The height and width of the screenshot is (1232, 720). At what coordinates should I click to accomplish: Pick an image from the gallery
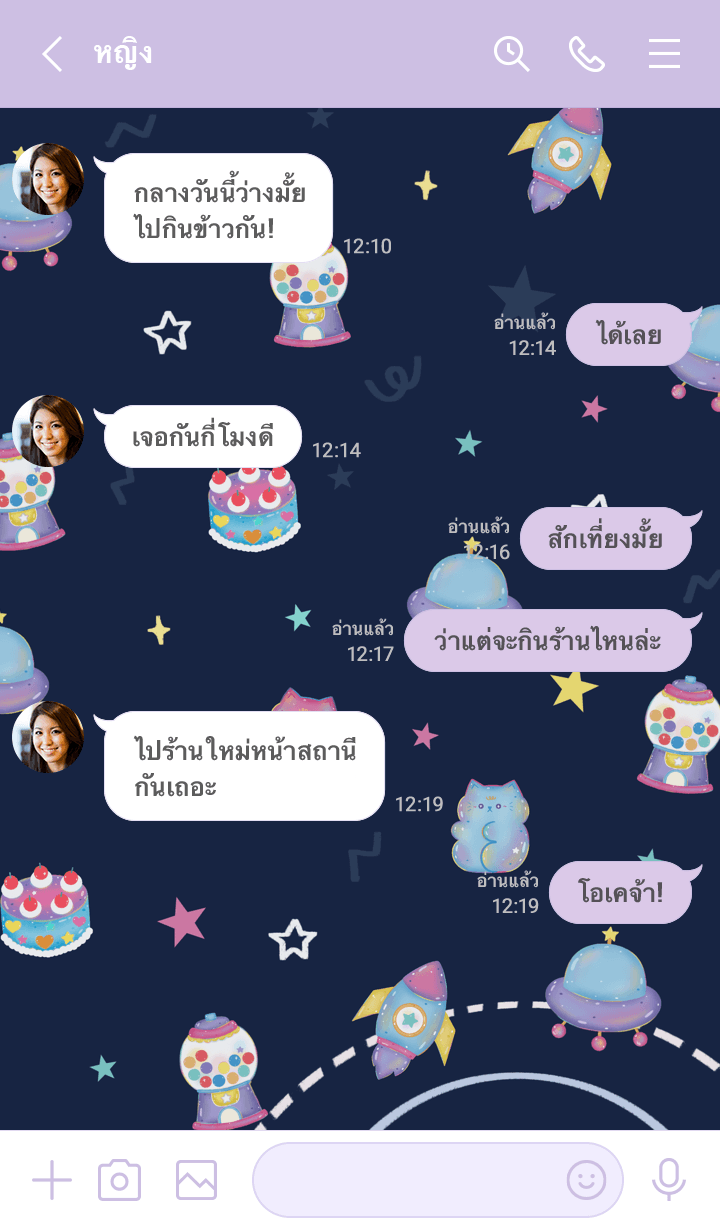pyautogui.click(x=196, y=1181)
